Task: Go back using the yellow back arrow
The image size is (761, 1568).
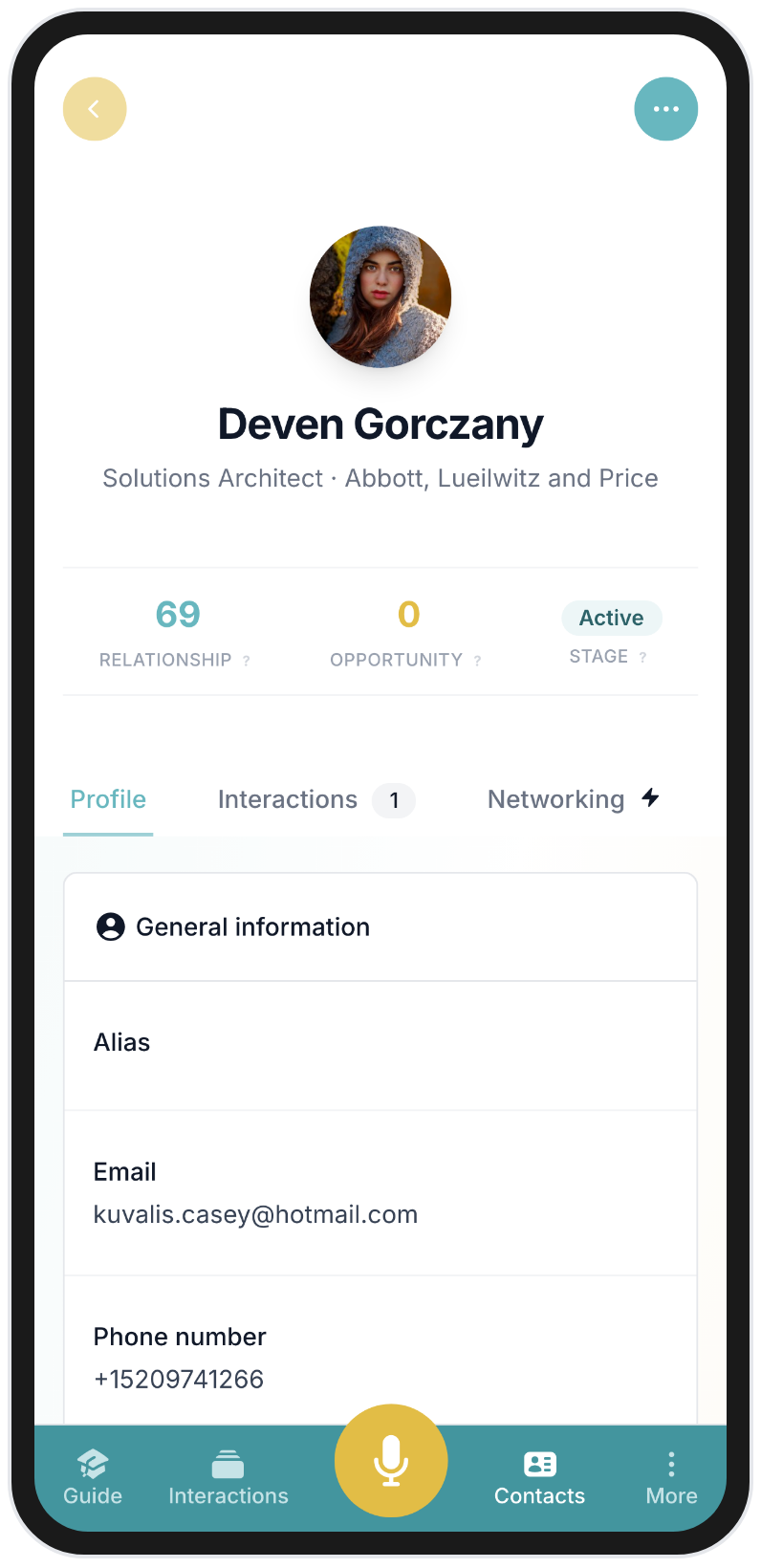Action: pyautogui.click(x=95, y=108)
